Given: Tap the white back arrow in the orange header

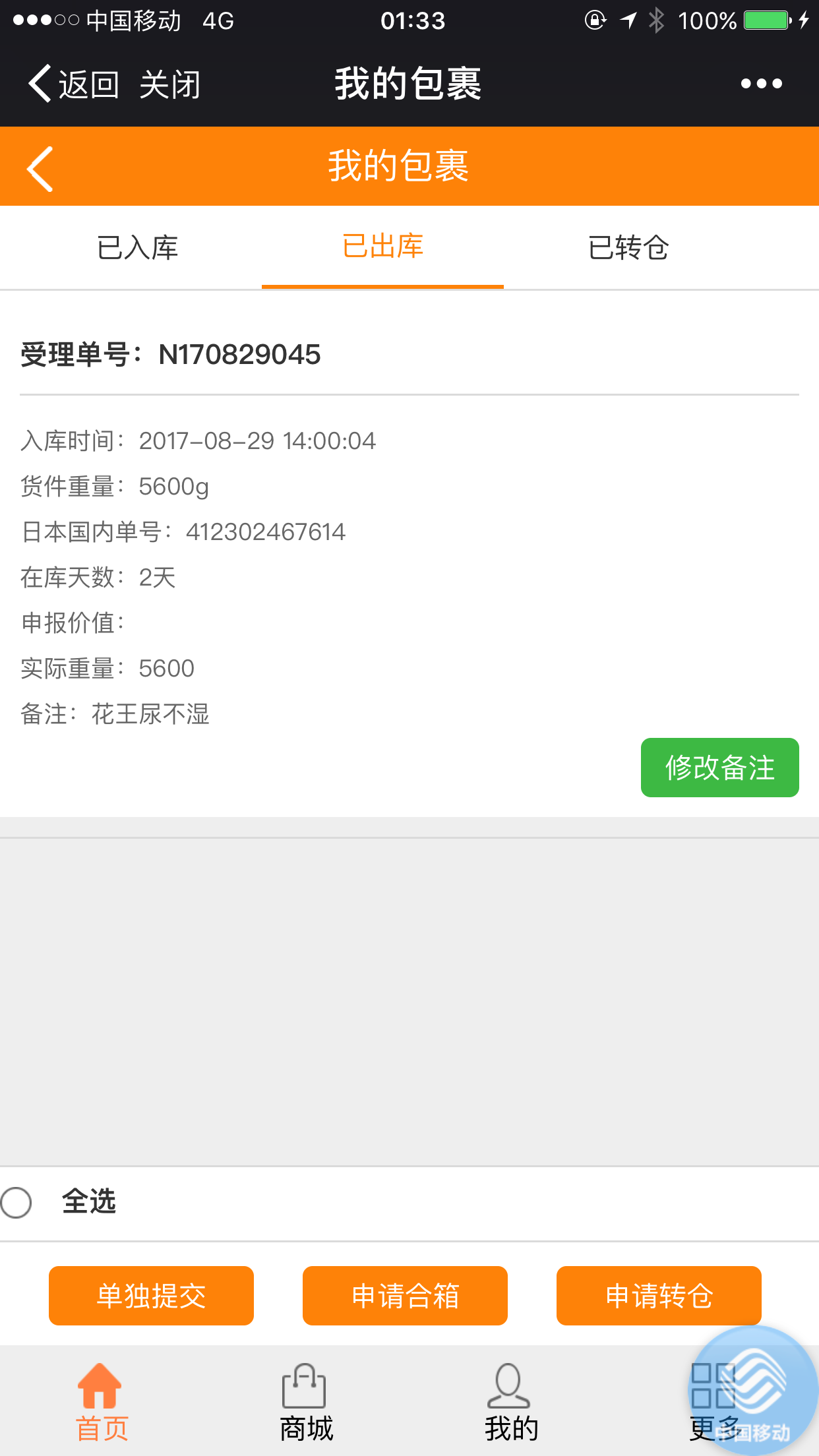Looking at the screenshot, I should point(41,169).
